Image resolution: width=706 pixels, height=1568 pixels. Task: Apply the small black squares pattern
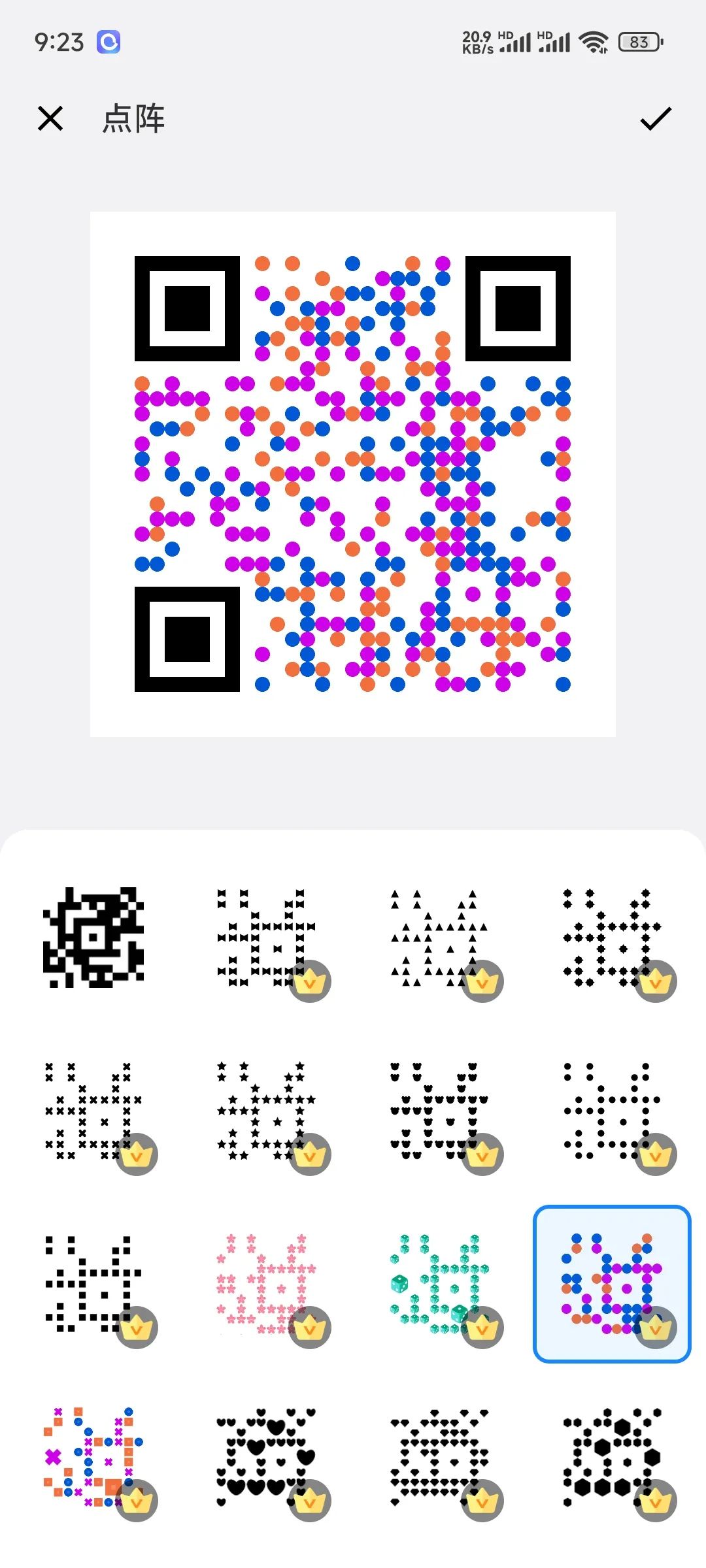93,1283
